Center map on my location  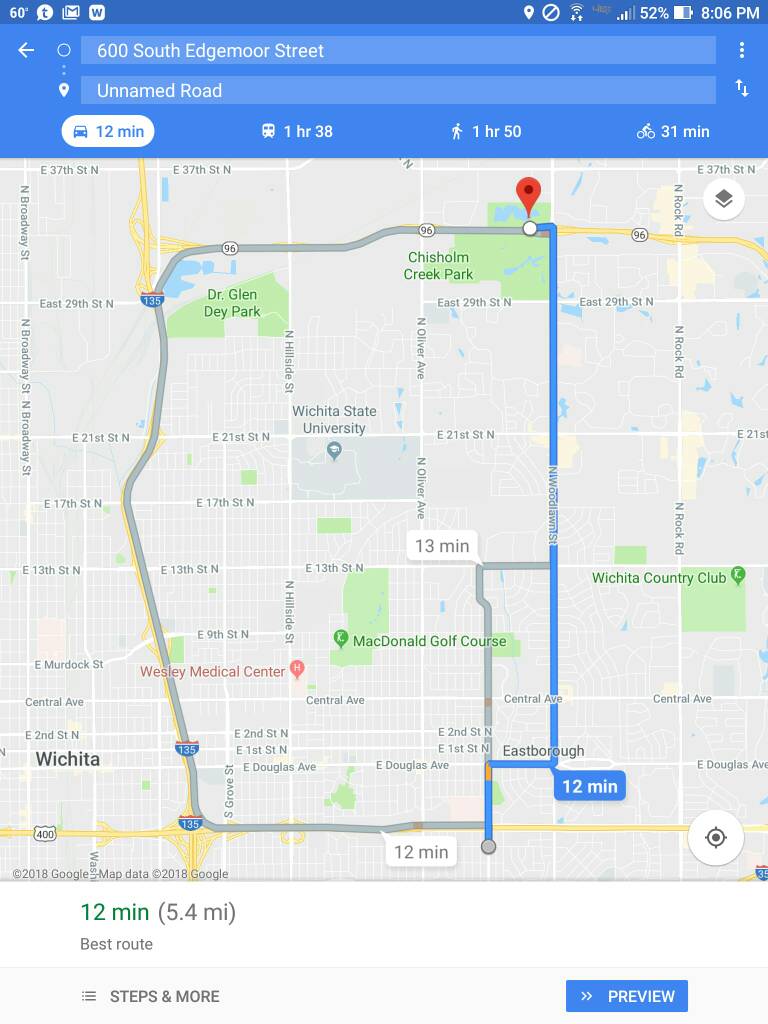(715, 837)
